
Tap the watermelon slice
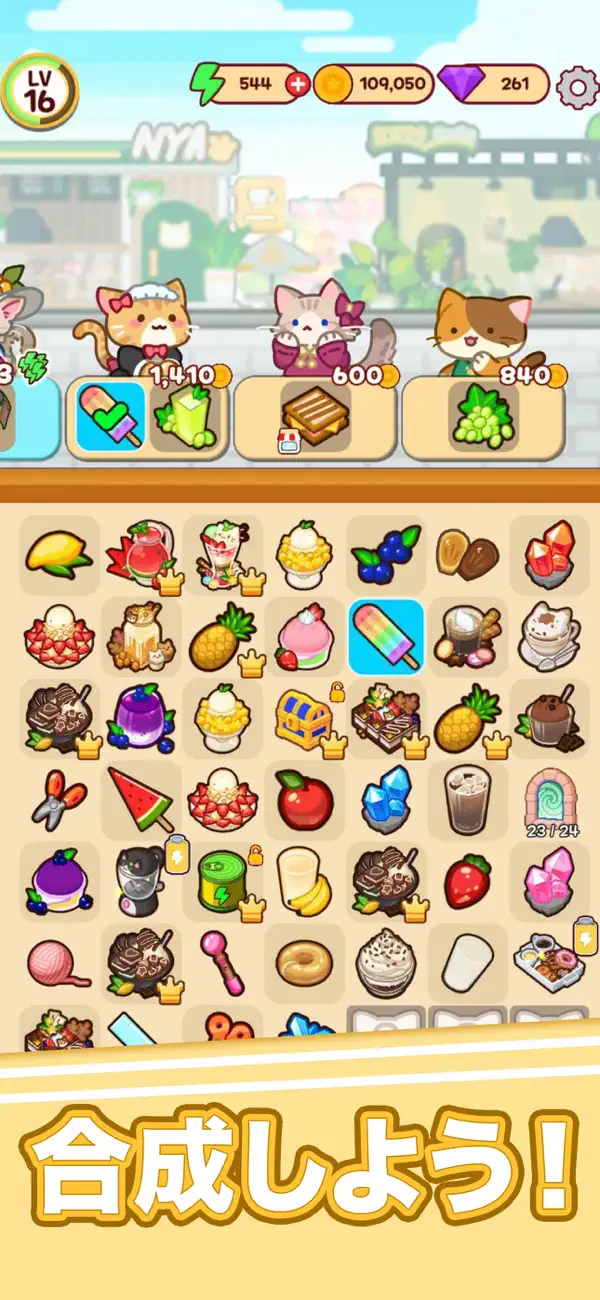(141, 798)
